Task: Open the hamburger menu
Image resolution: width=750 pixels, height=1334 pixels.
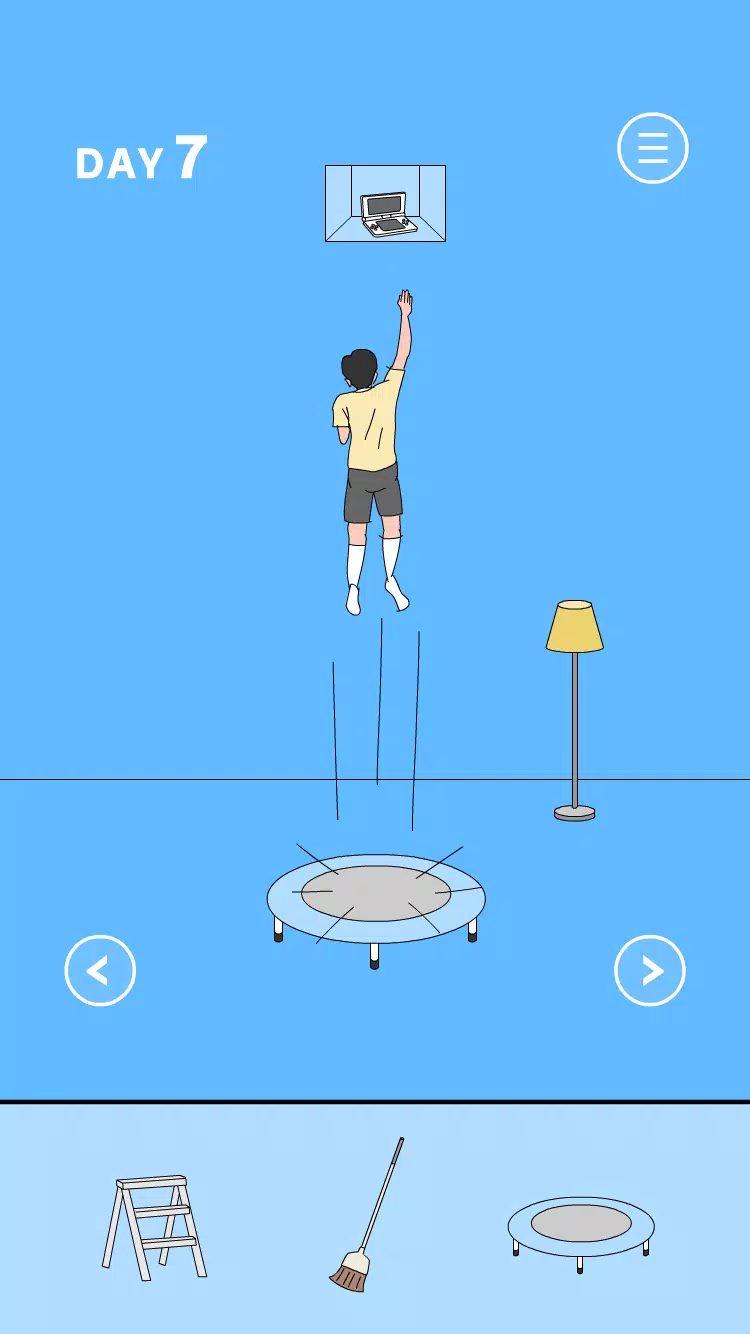Action: [653, 147]
